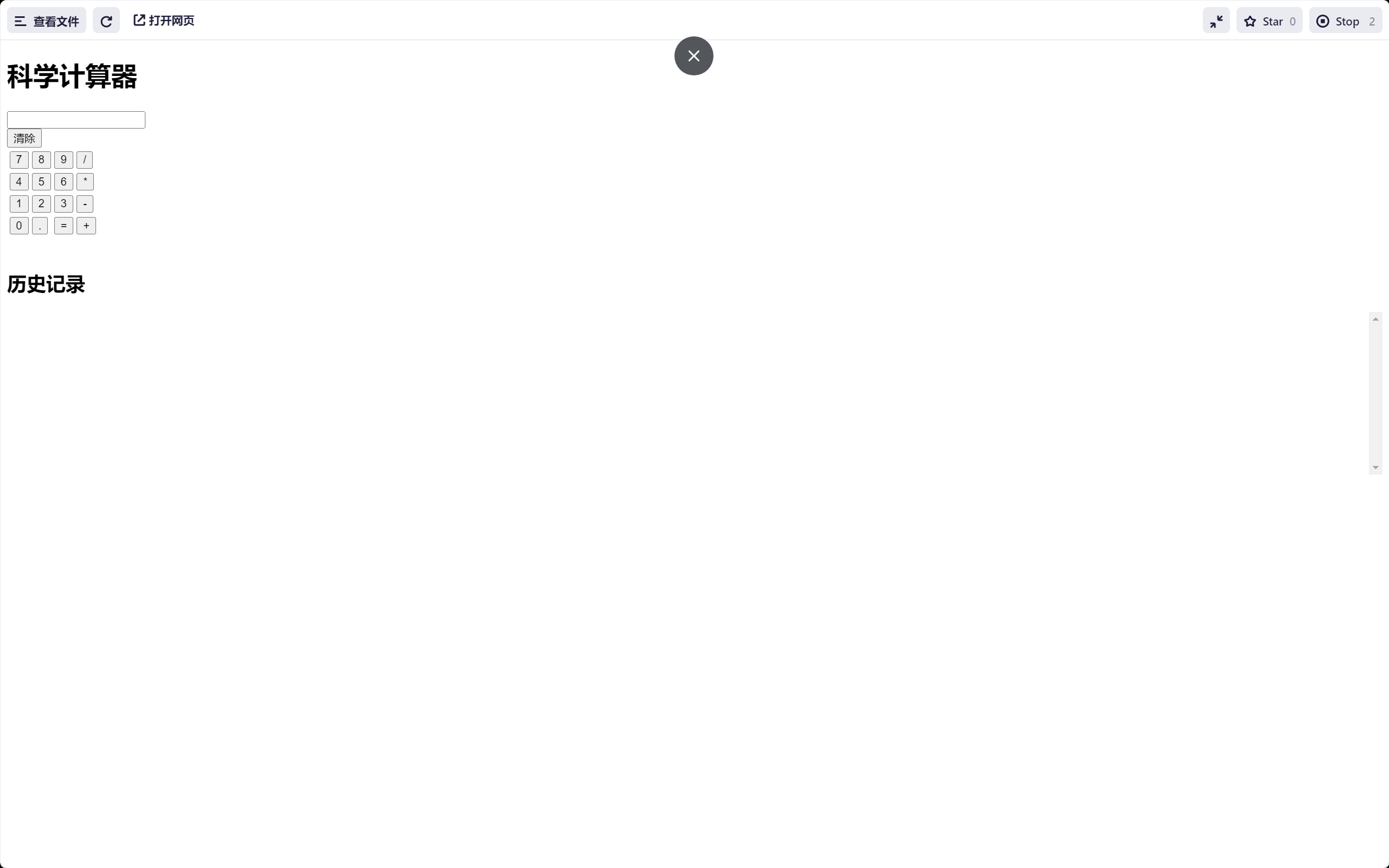Select the divide (/) operator
The image size is (1389, 868).
pos(85,159)
